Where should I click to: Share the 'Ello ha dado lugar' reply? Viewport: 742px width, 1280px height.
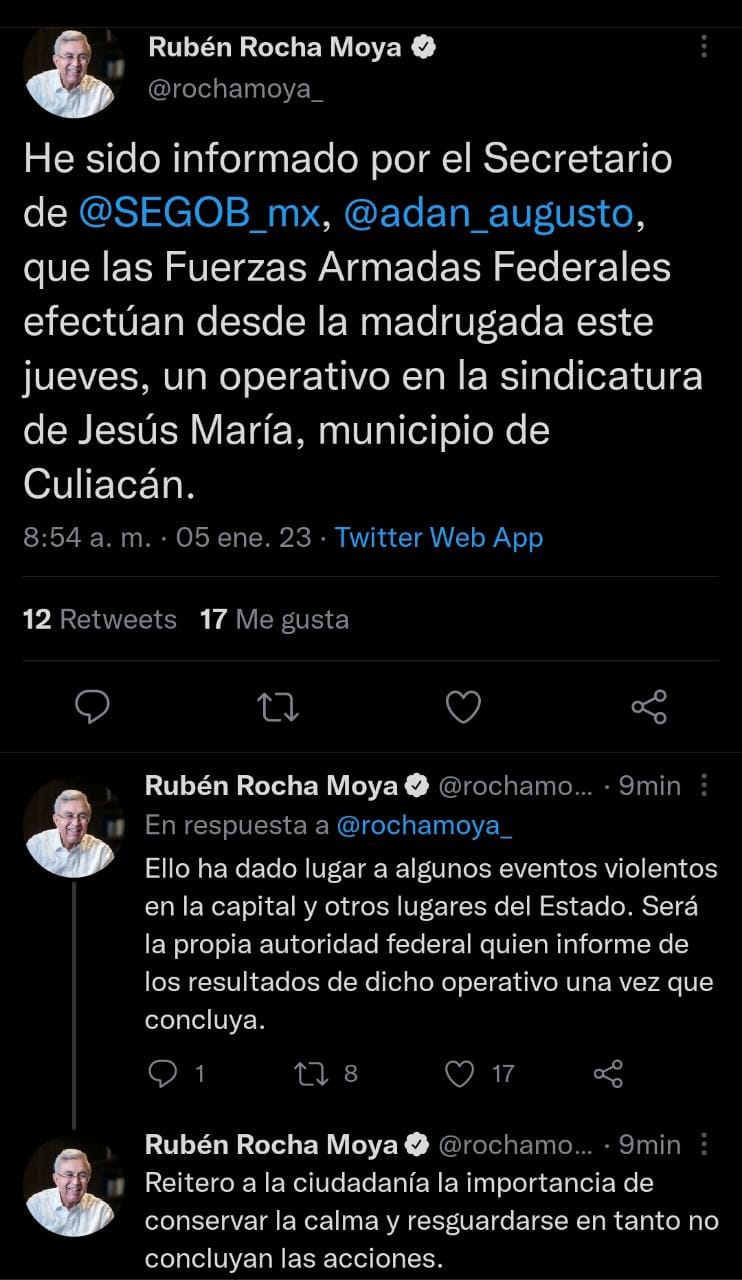608,1074
